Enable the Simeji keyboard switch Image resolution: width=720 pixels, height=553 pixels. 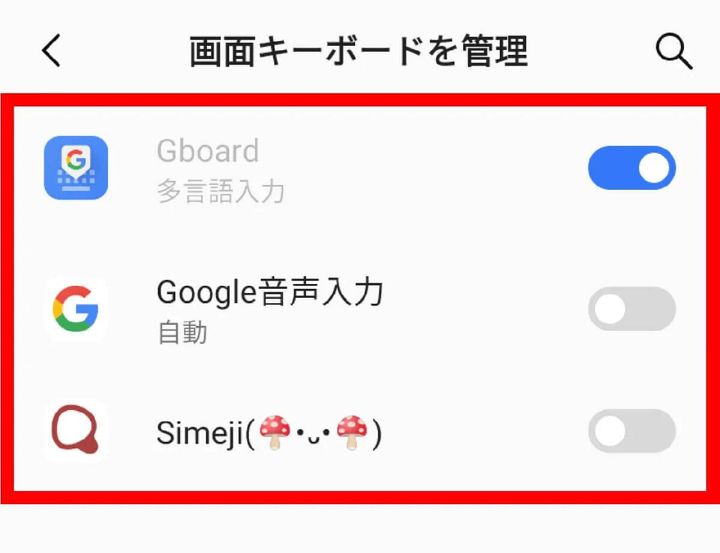(632, 431)
